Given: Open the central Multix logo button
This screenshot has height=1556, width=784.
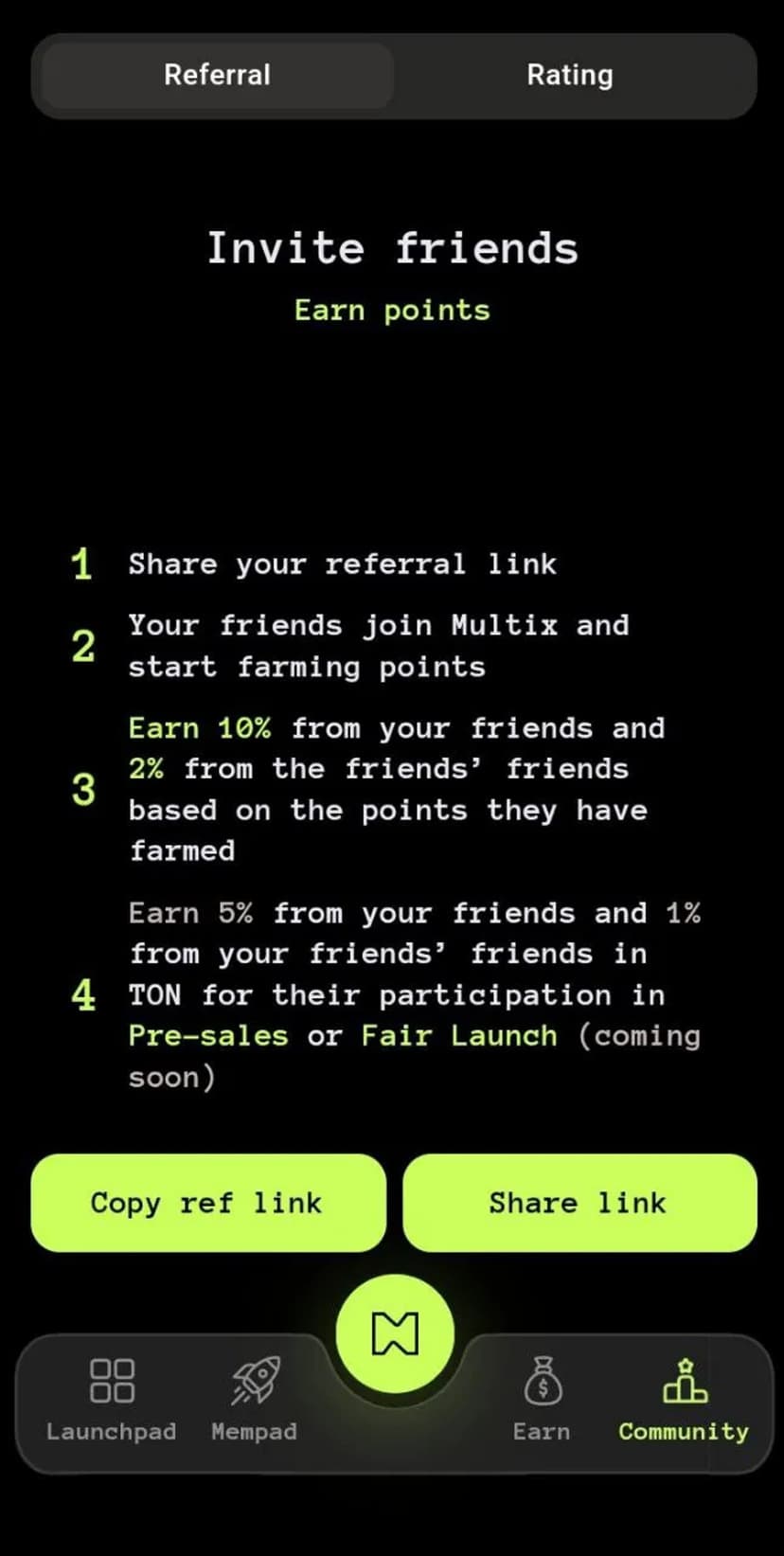Looking at the screenshot, I should 395,1333.
